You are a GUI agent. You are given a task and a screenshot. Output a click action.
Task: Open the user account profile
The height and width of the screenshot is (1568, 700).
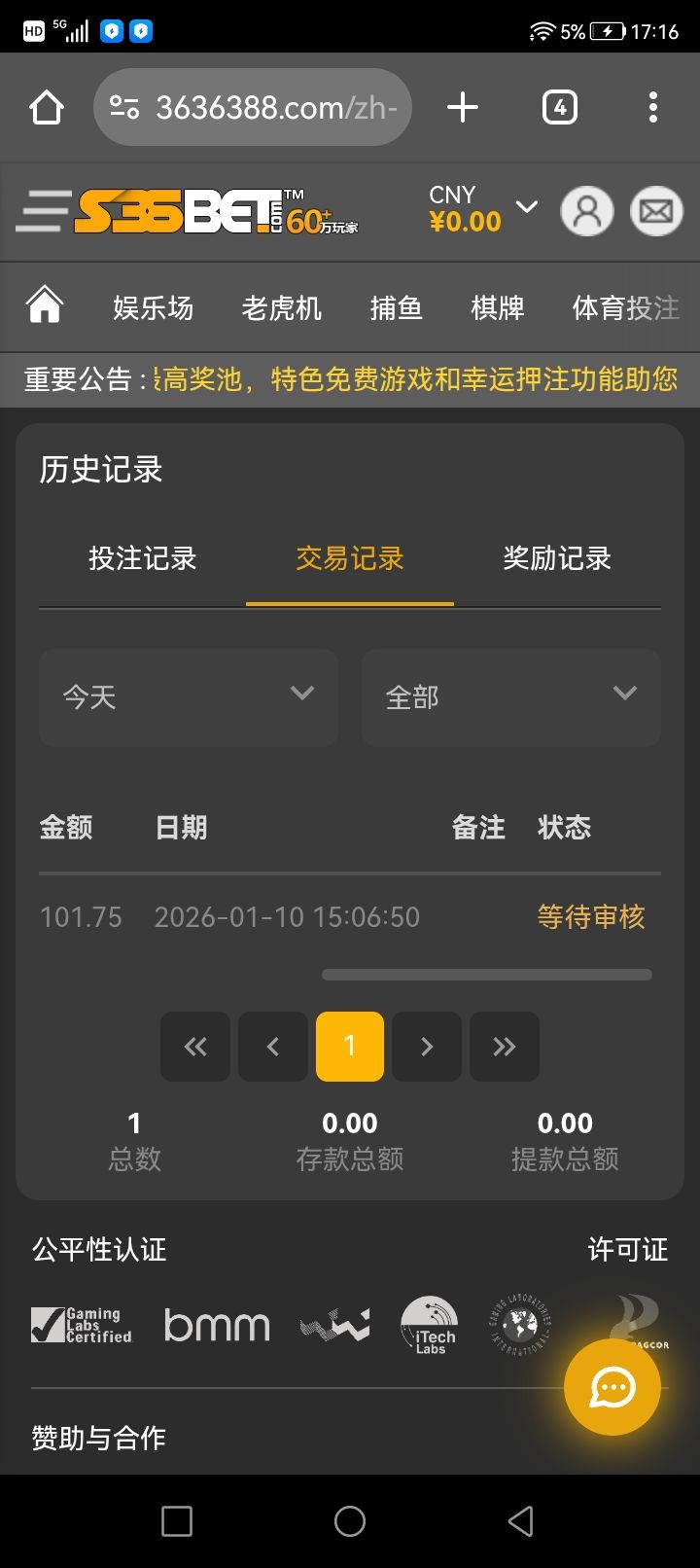click(x=587, y=211)
